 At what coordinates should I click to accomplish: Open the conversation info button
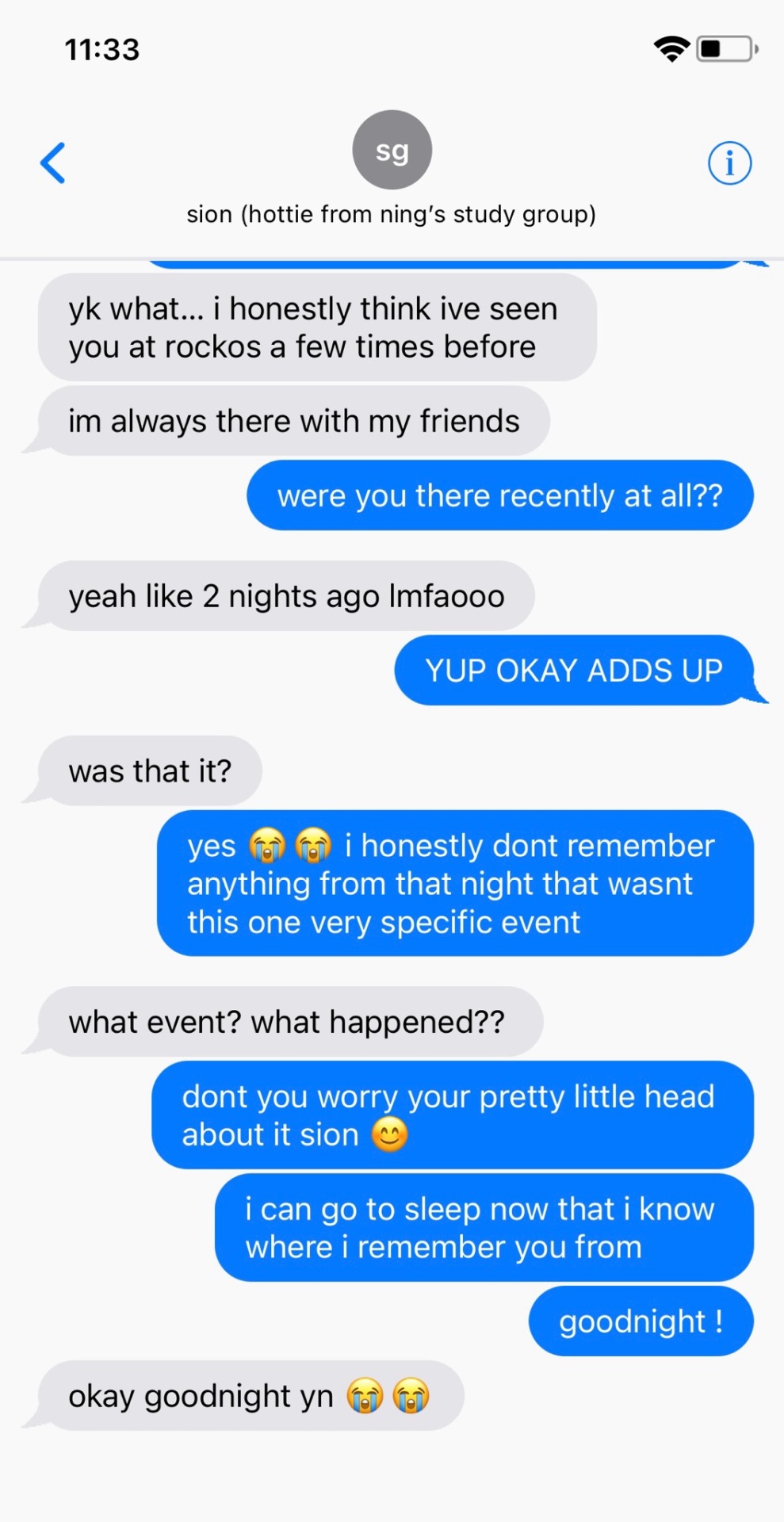pyautogui.click(x=729, y=163)
